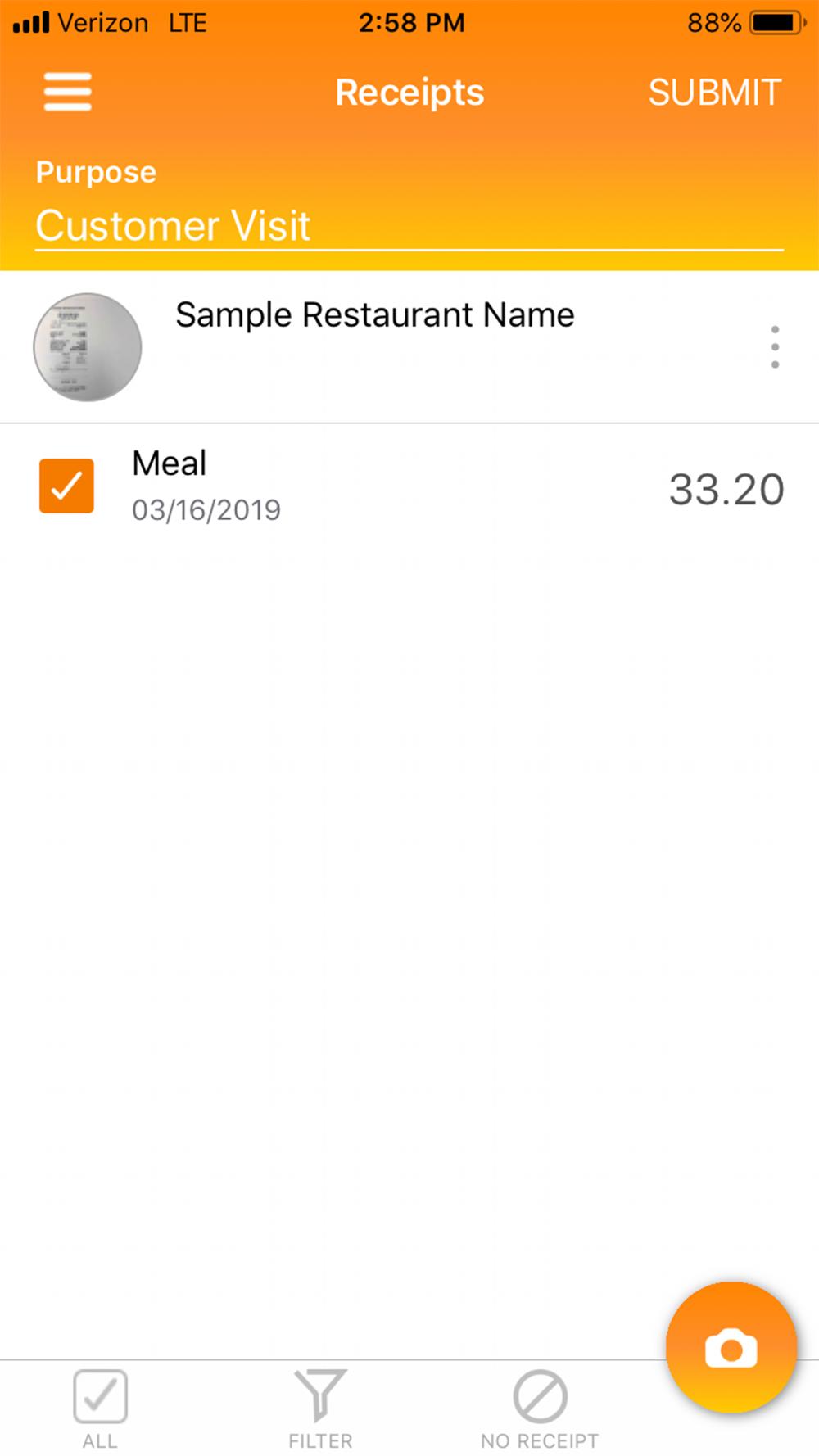Open overflow options for Sample Restaurant Name

click(x=775, y=347)
